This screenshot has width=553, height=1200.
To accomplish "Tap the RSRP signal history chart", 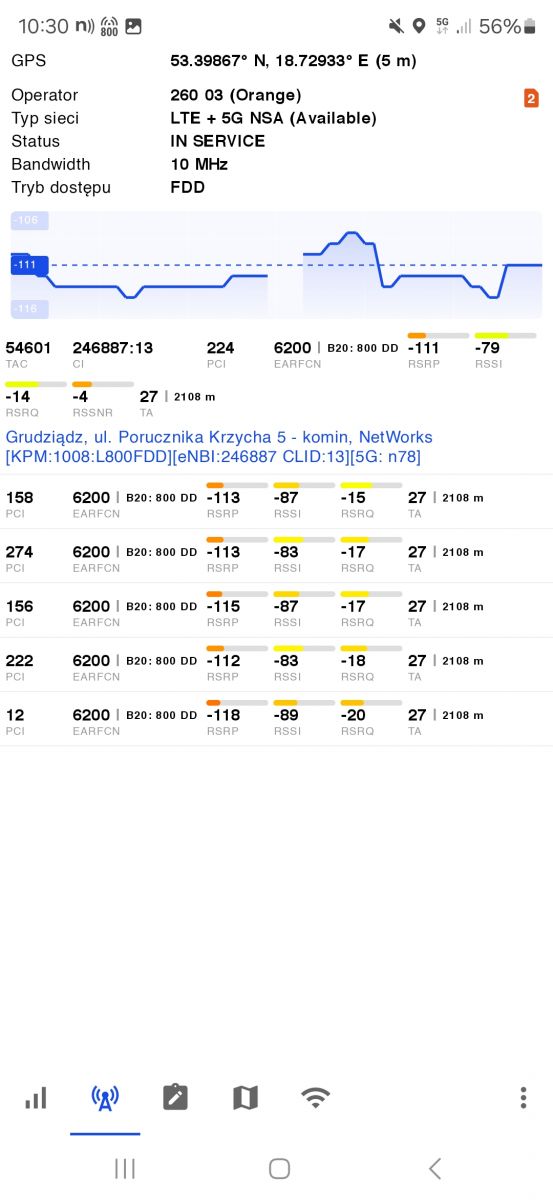I will [276, 265].
